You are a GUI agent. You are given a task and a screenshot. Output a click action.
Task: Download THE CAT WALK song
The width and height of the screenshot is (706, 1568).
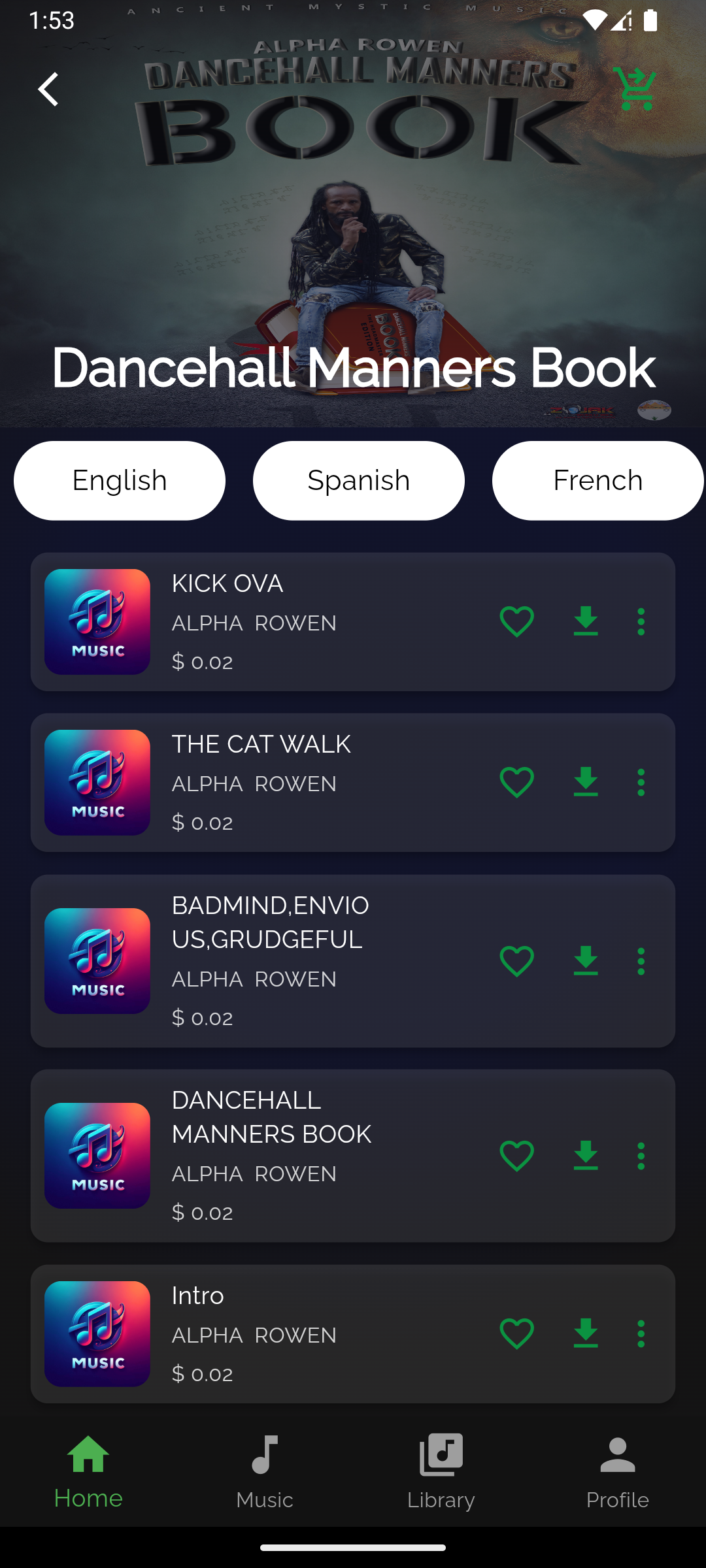tap(586, 781)
